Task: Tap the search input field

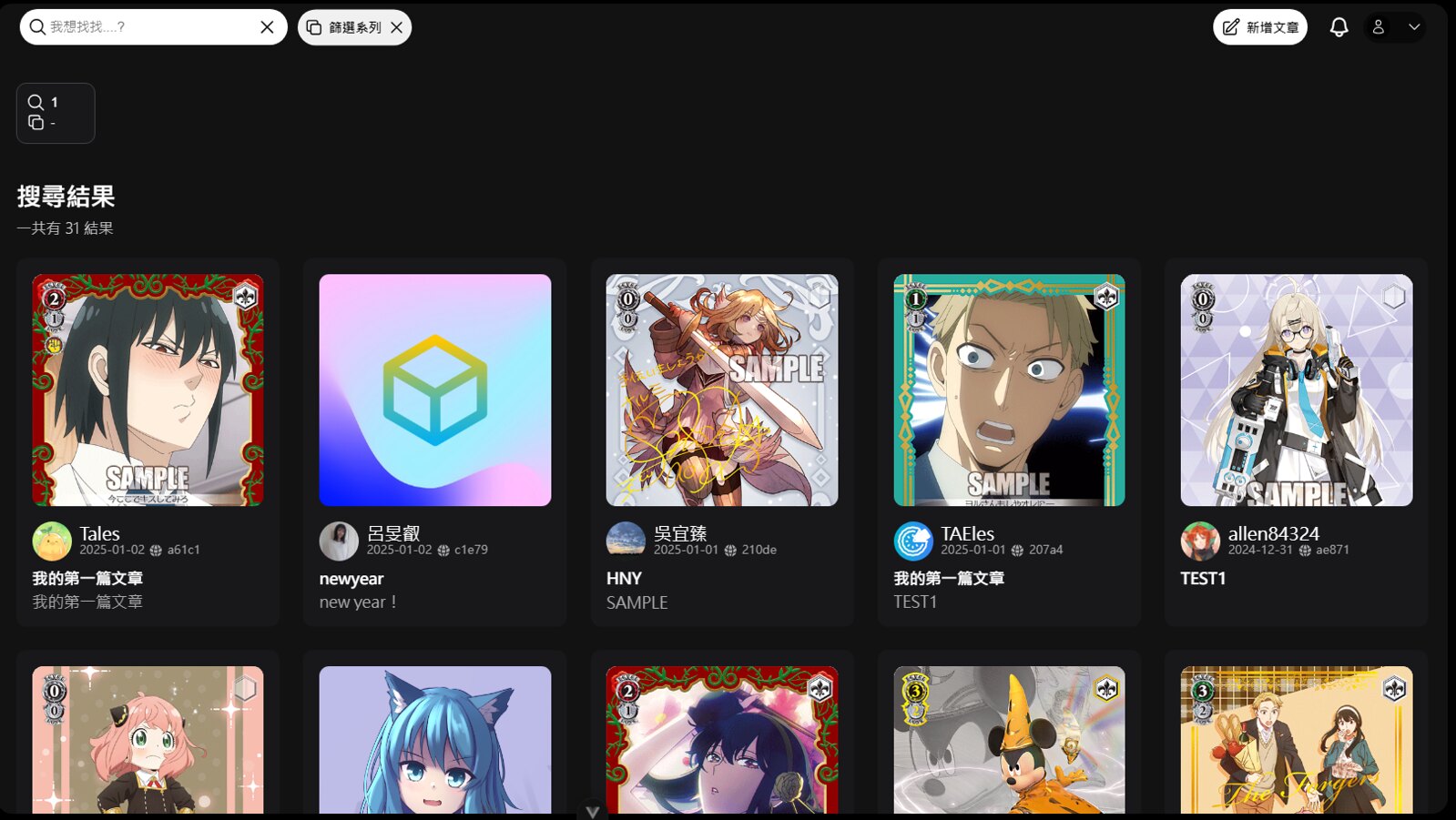Action: point(146,27)
